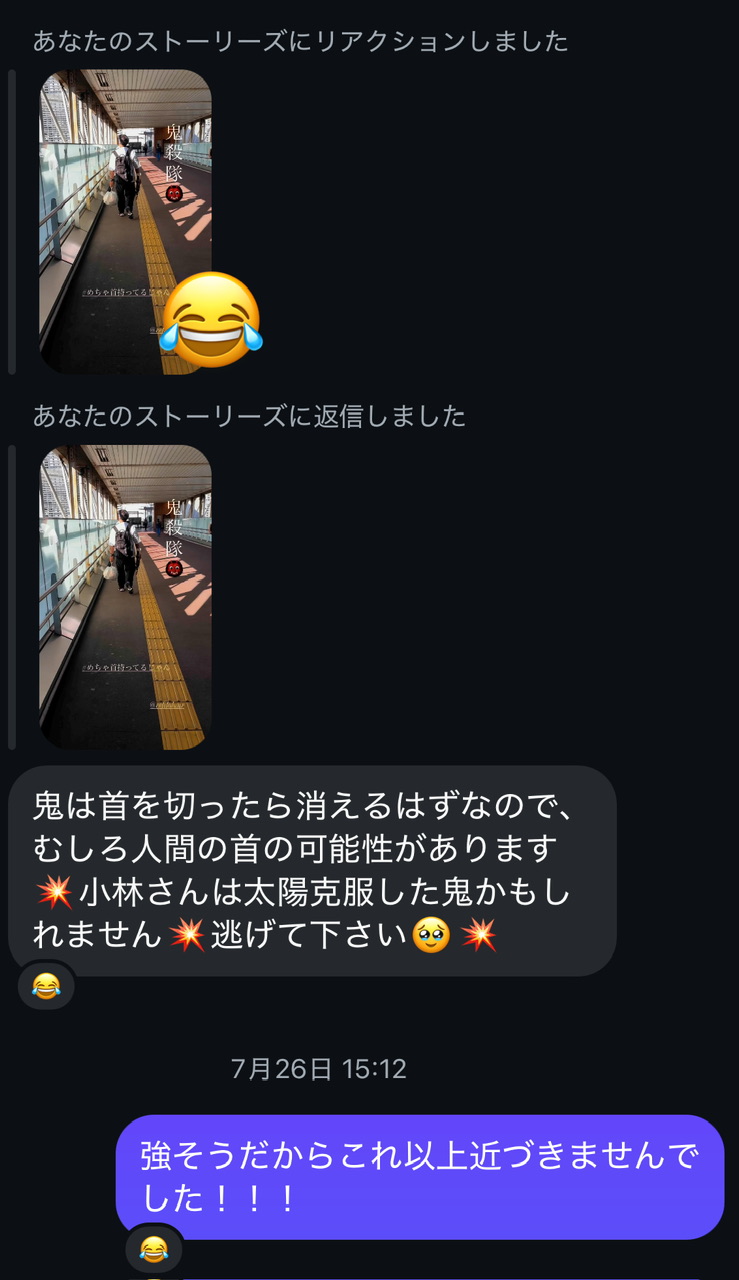The width and height of the screenshot is (739, 1280).
Task: Open the story thumbnail under ストーリーズに返信しました
Action: [125, 597]
